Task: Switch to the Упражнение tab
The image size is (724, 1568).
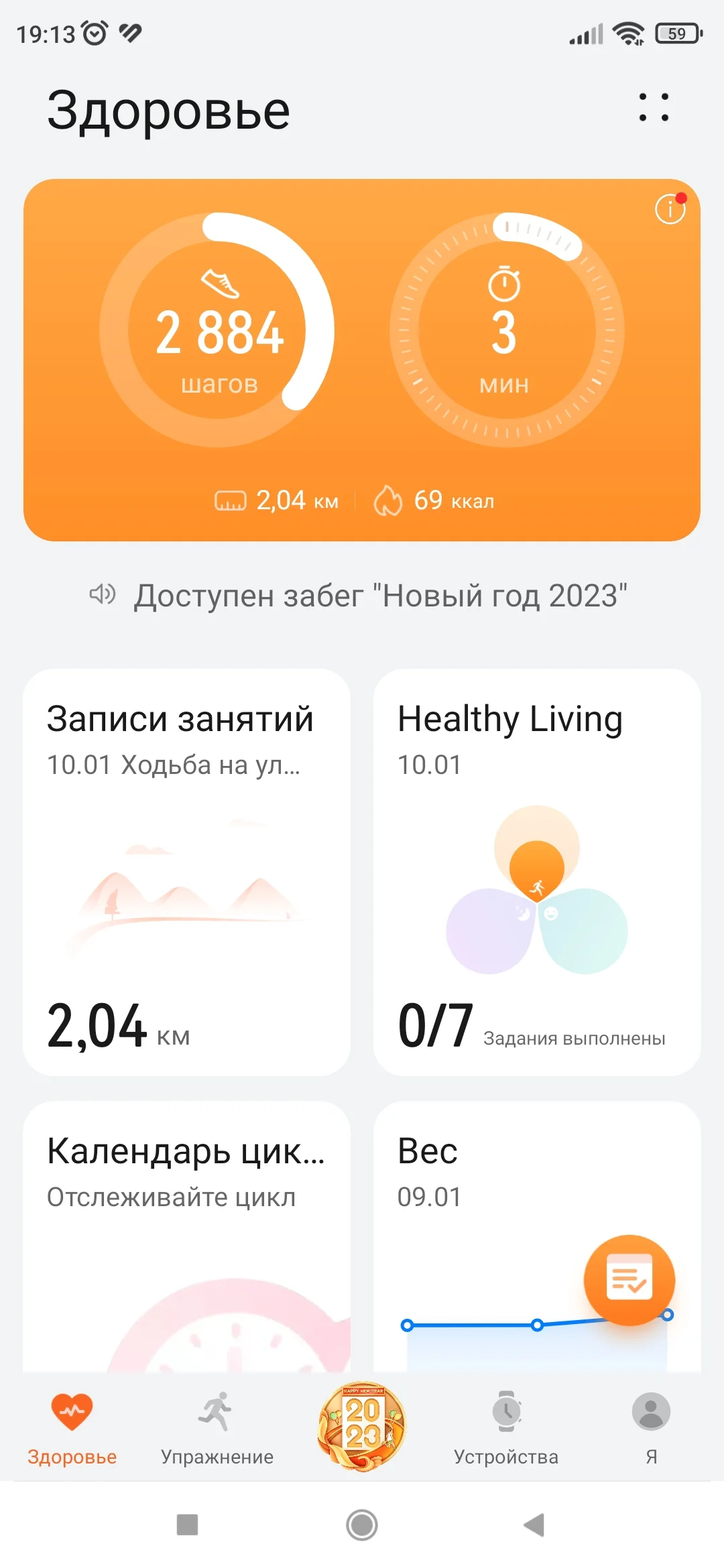Action: 217,1427
